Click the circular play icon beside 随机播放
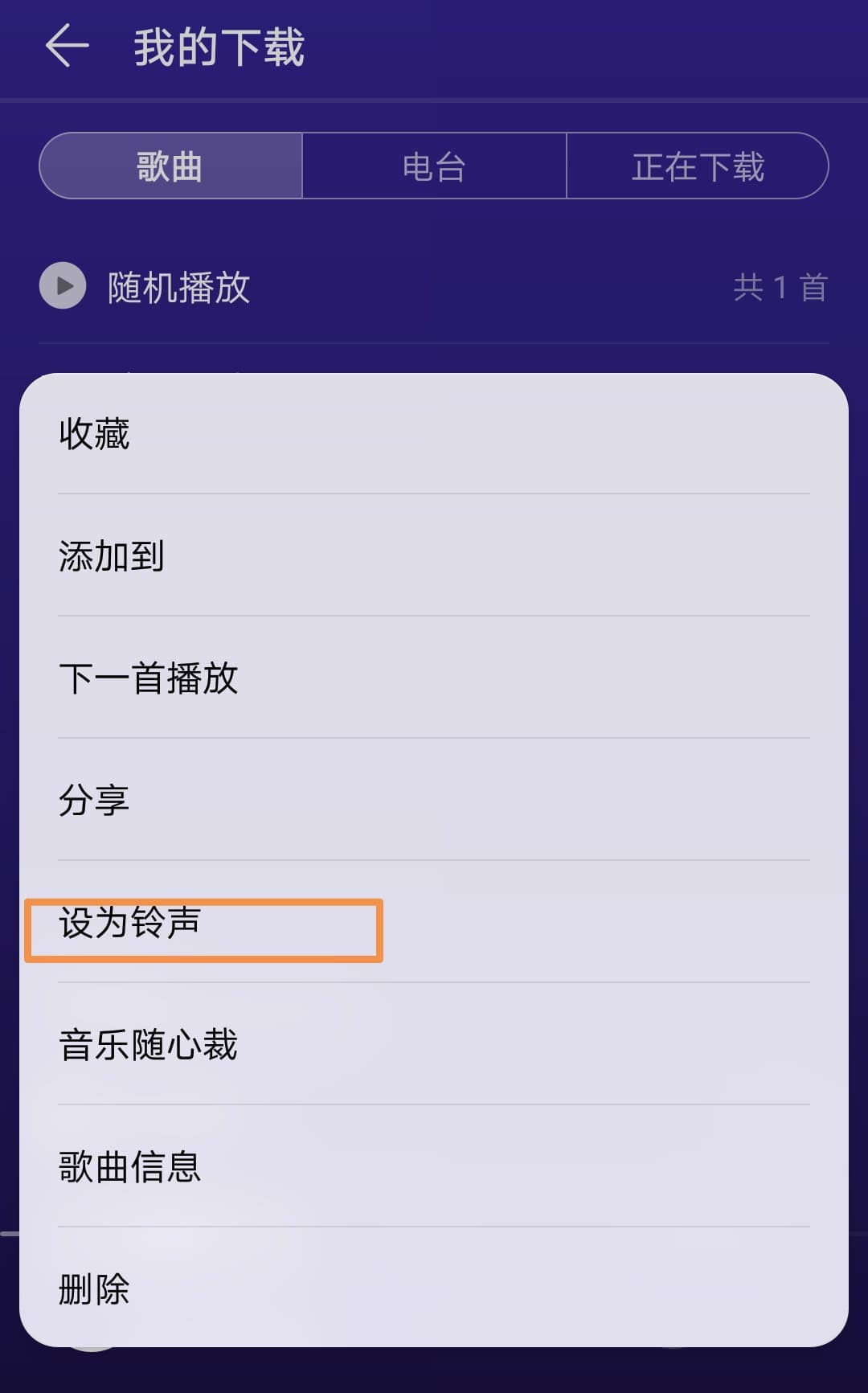This screenshot has height=1393, width=868. click(62, 285)
